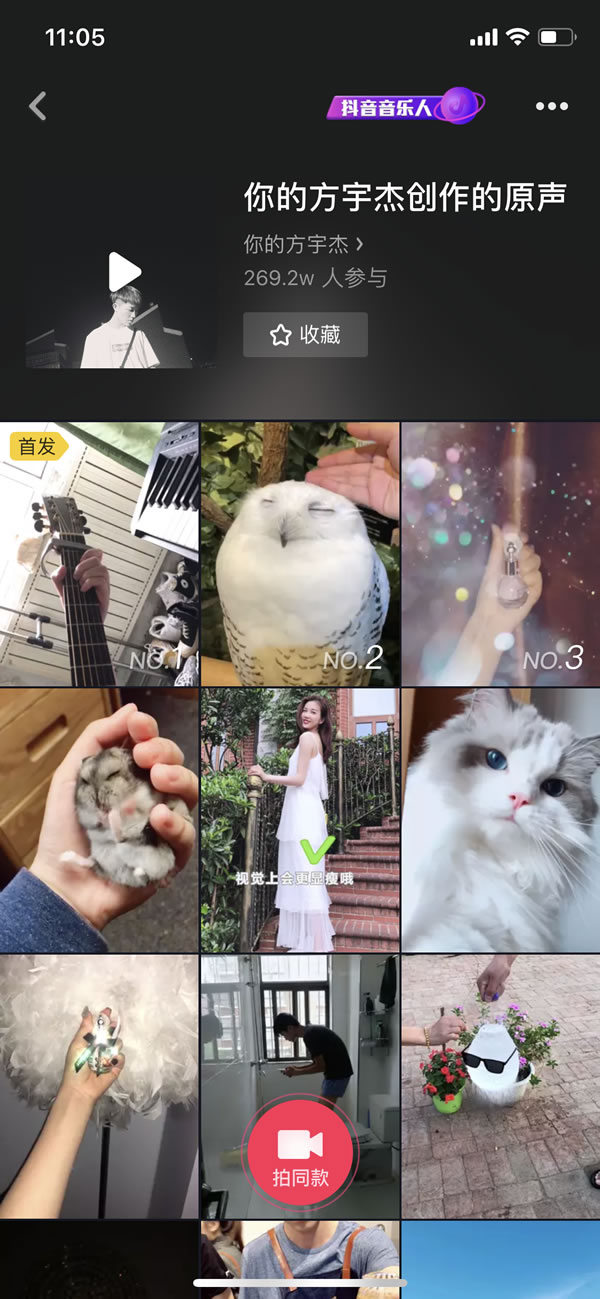
Task: Open the flower pot with sunglasses video
Action: tap(500, 1085)
